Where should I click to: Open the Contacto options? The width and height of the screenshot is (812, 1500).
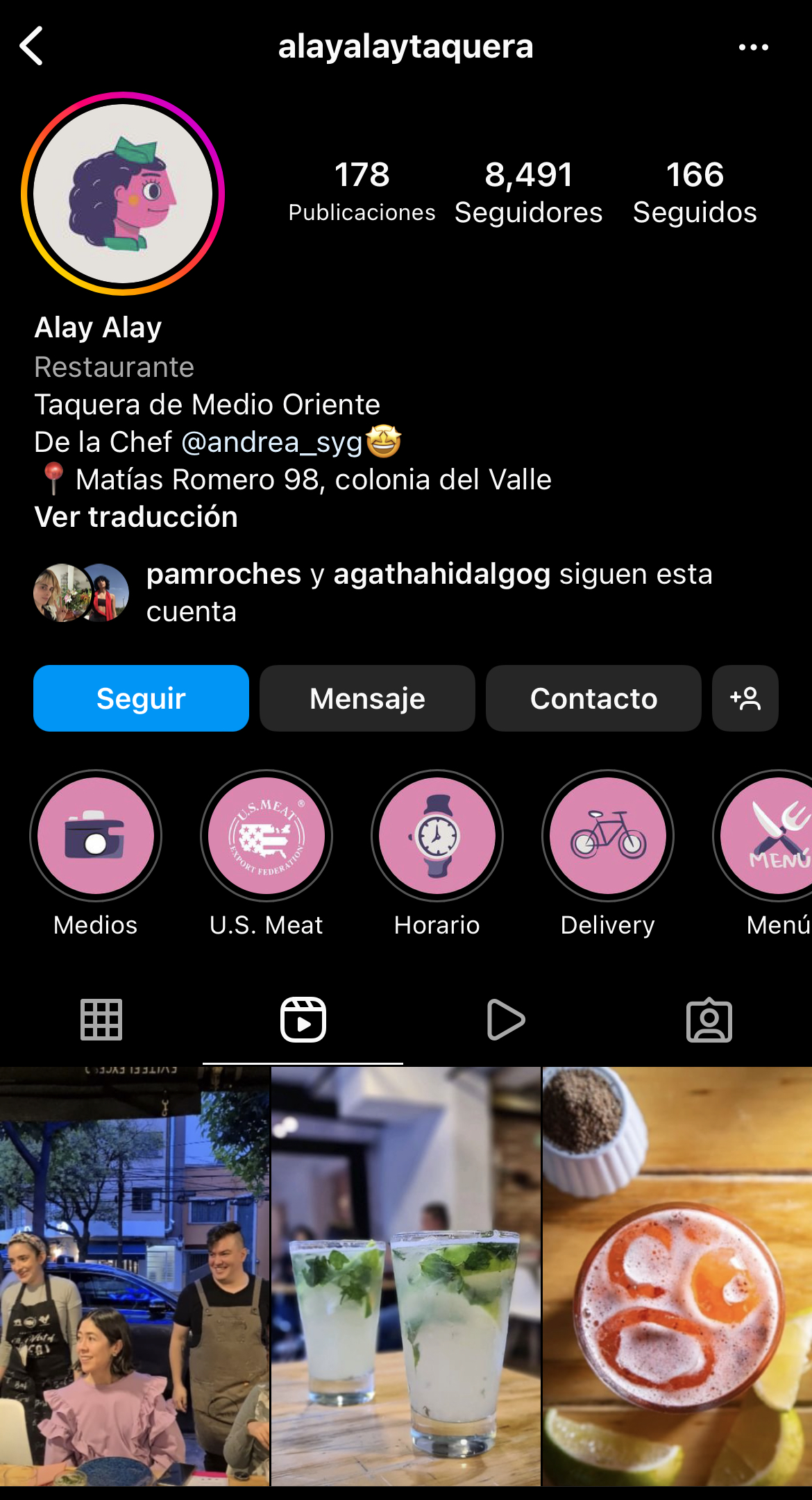click(x=593, y=698)
